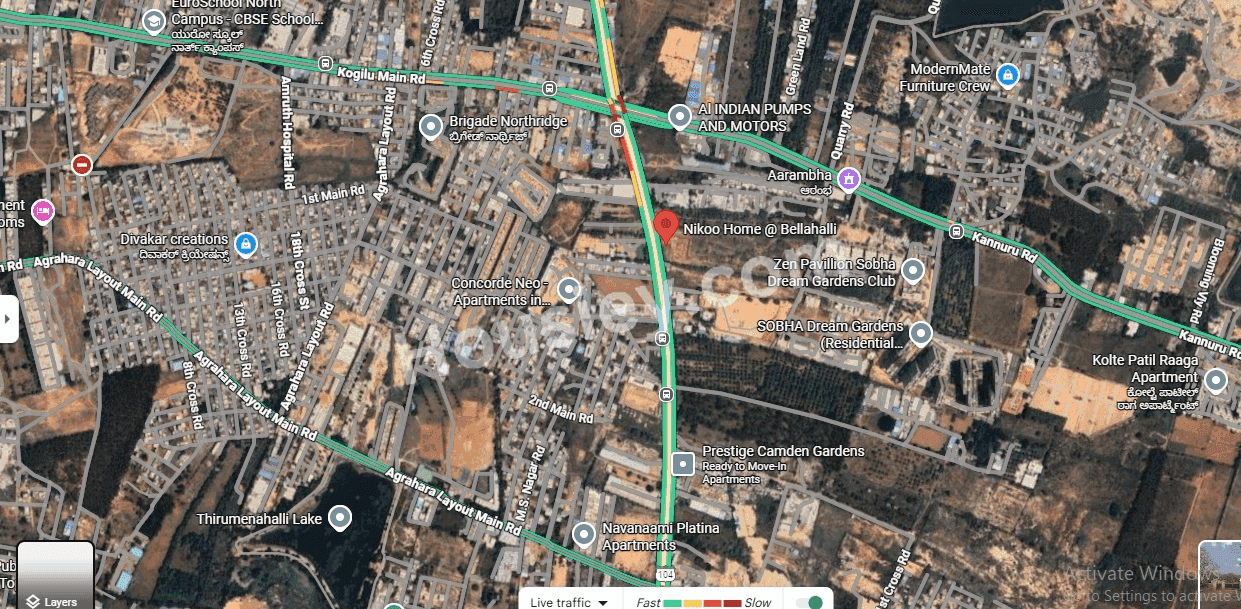Screen dimensions: 1241x609
Task: Open the EuroSchool North Campus marker
Action: tap(154, 20)
